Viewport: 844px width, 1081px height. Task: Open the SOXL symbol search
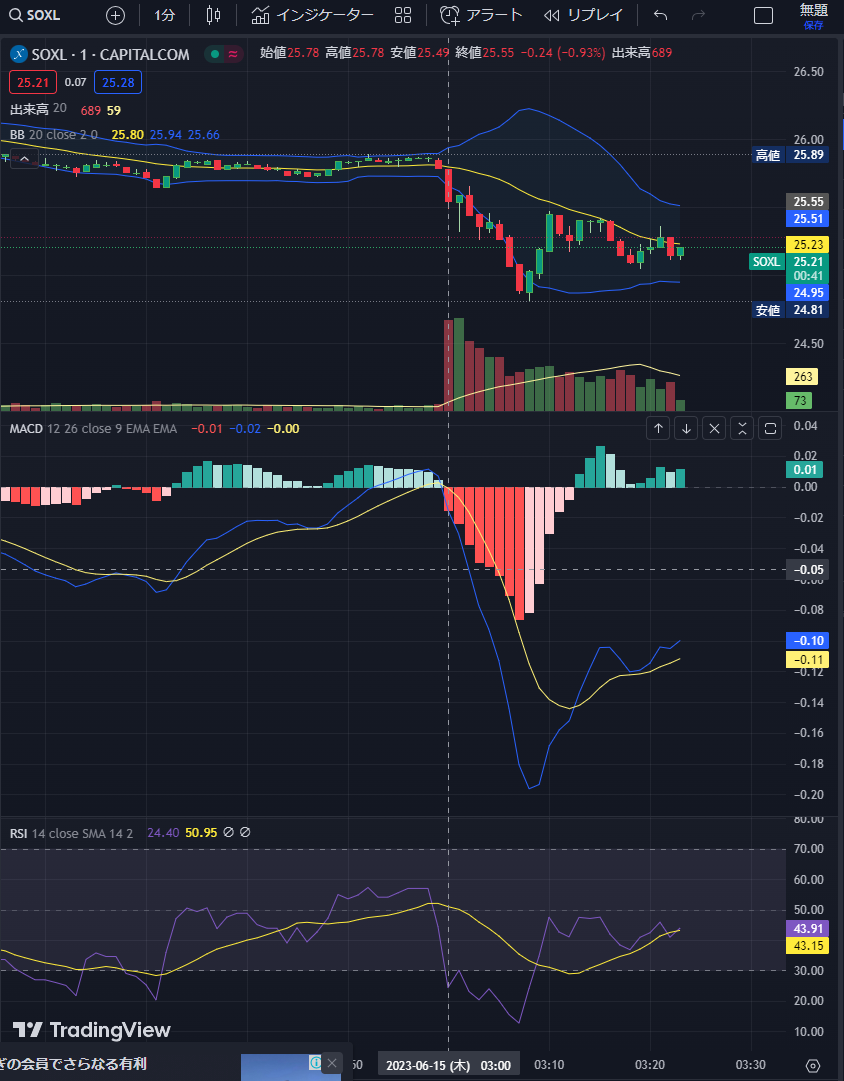36,15
